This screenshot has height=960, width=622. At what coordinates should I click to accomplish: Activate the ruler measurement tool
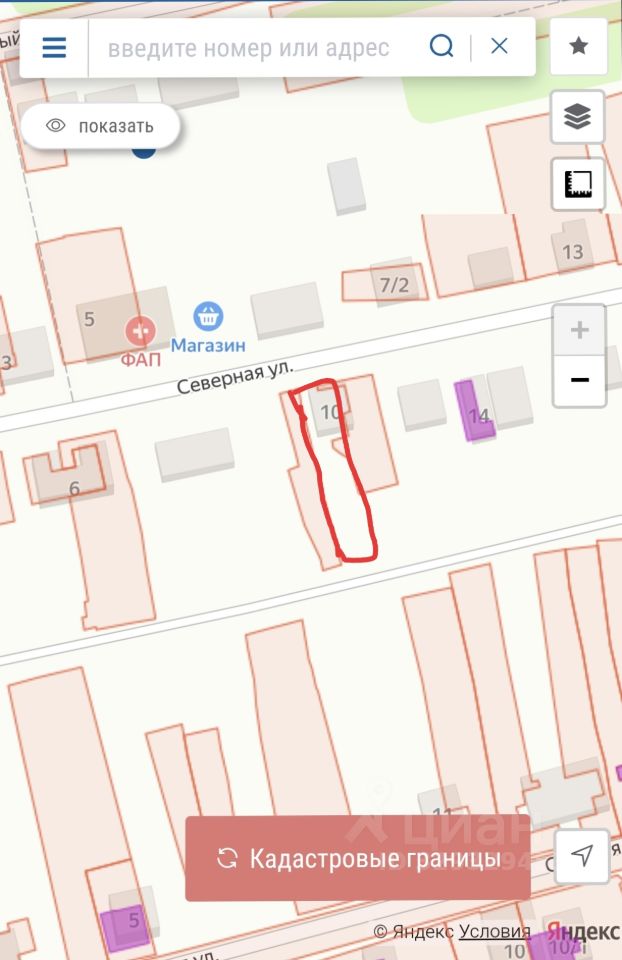click(x=578, y=184)
